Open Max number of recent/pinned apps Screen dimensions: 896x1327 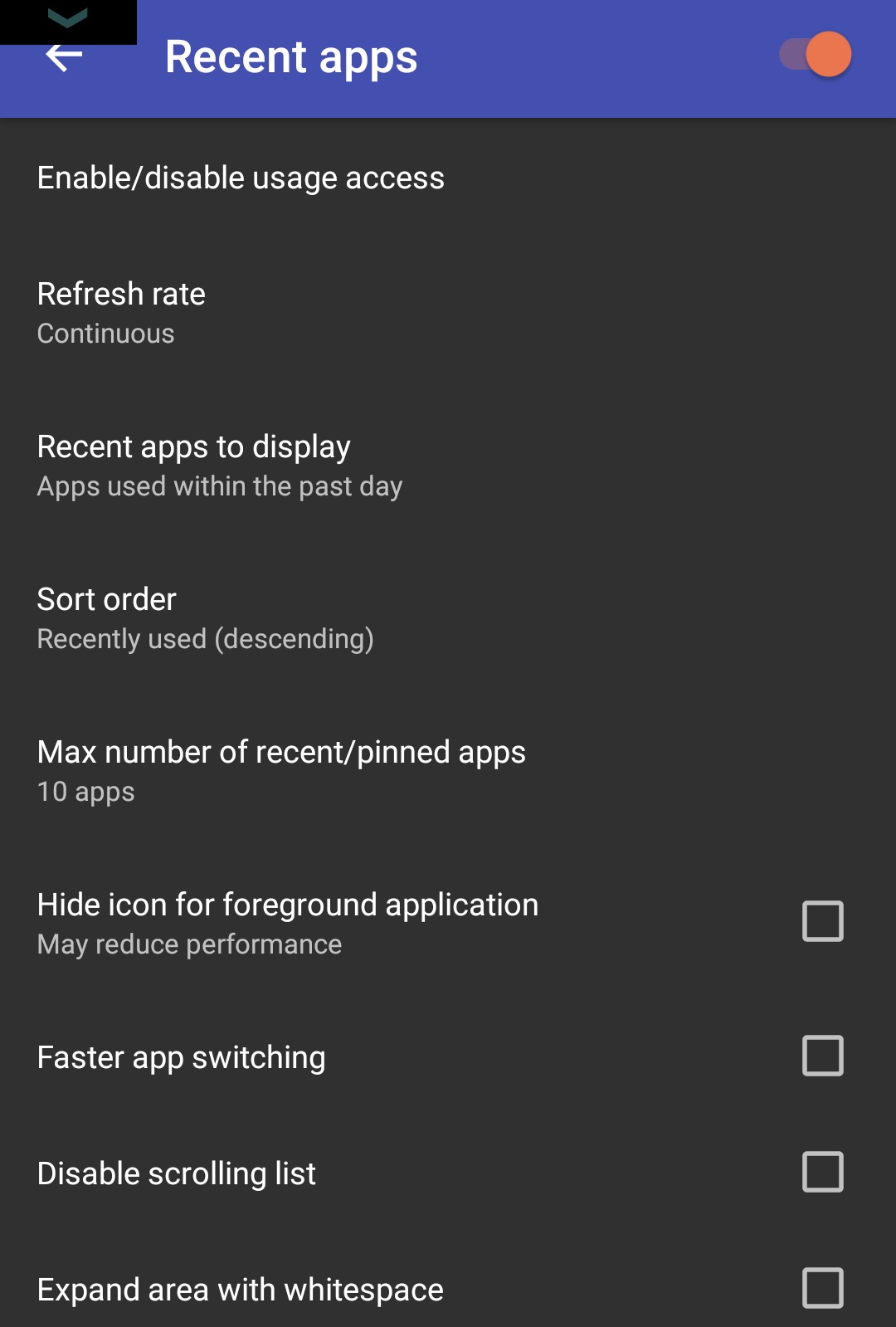tap(281, 770)
